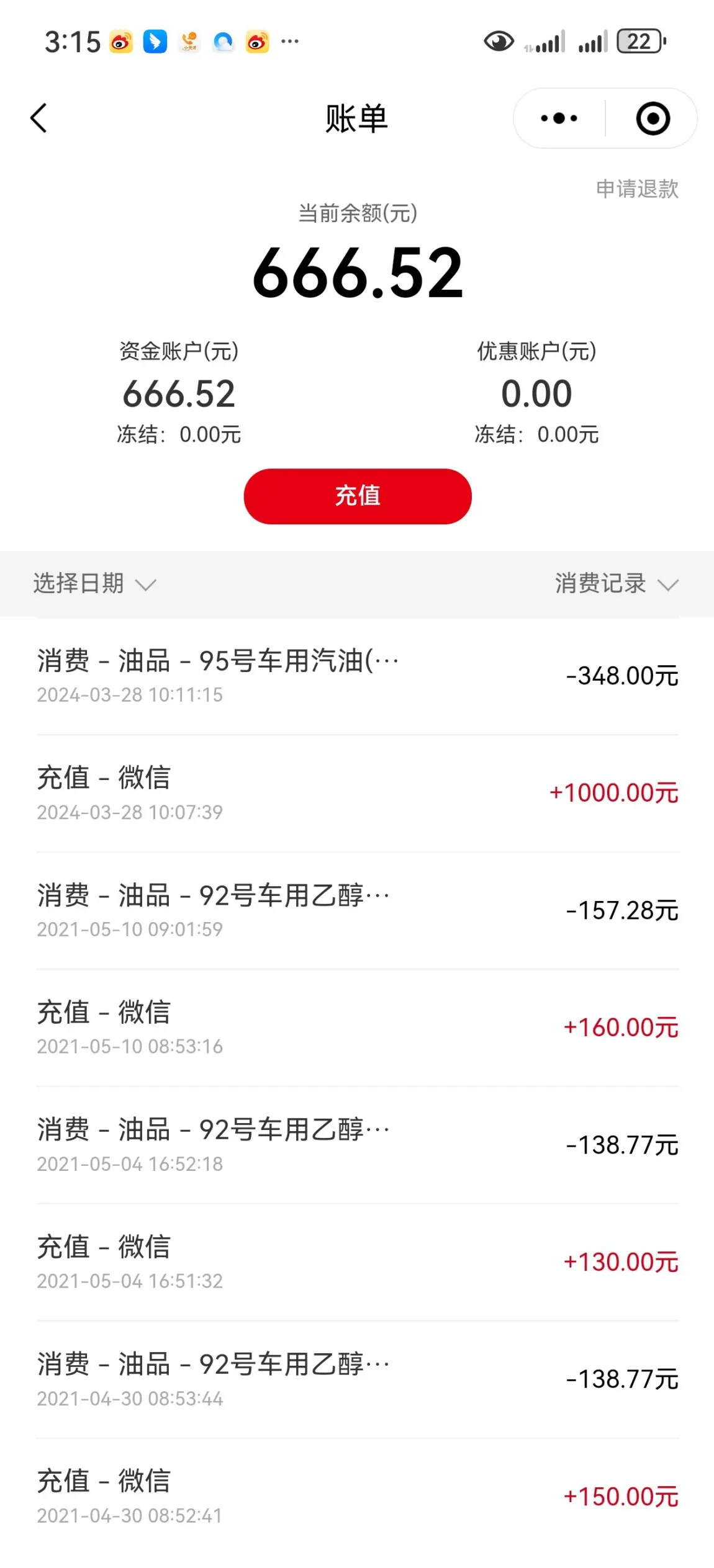Screen dimensions: 714x1568
Task: Tap the 申请退款 refund link
Action: (637, 189)
